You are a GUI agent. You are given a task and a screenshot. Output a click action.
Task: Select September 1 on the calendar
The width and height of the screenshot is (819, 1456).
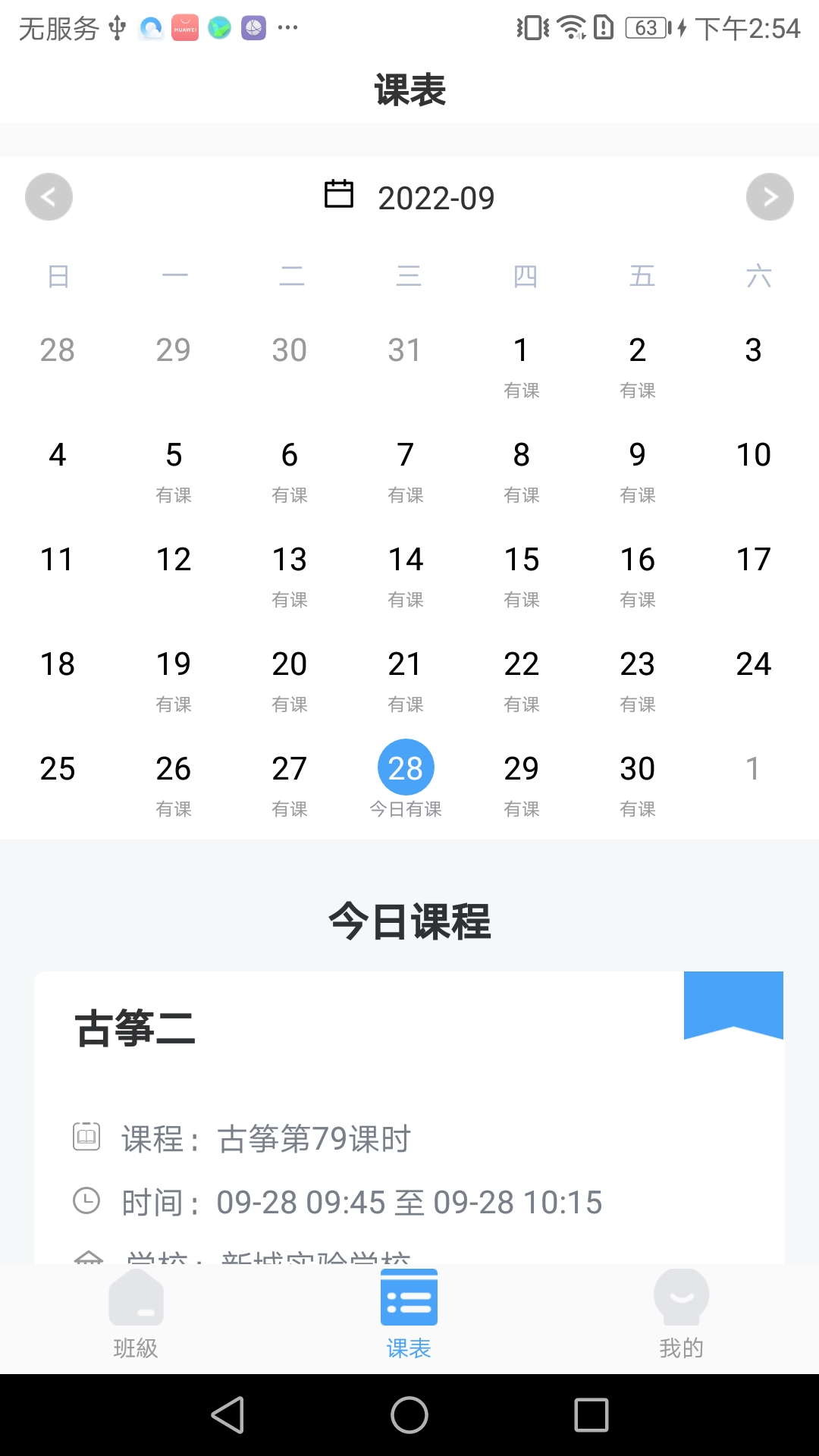(x=521, y=368)
